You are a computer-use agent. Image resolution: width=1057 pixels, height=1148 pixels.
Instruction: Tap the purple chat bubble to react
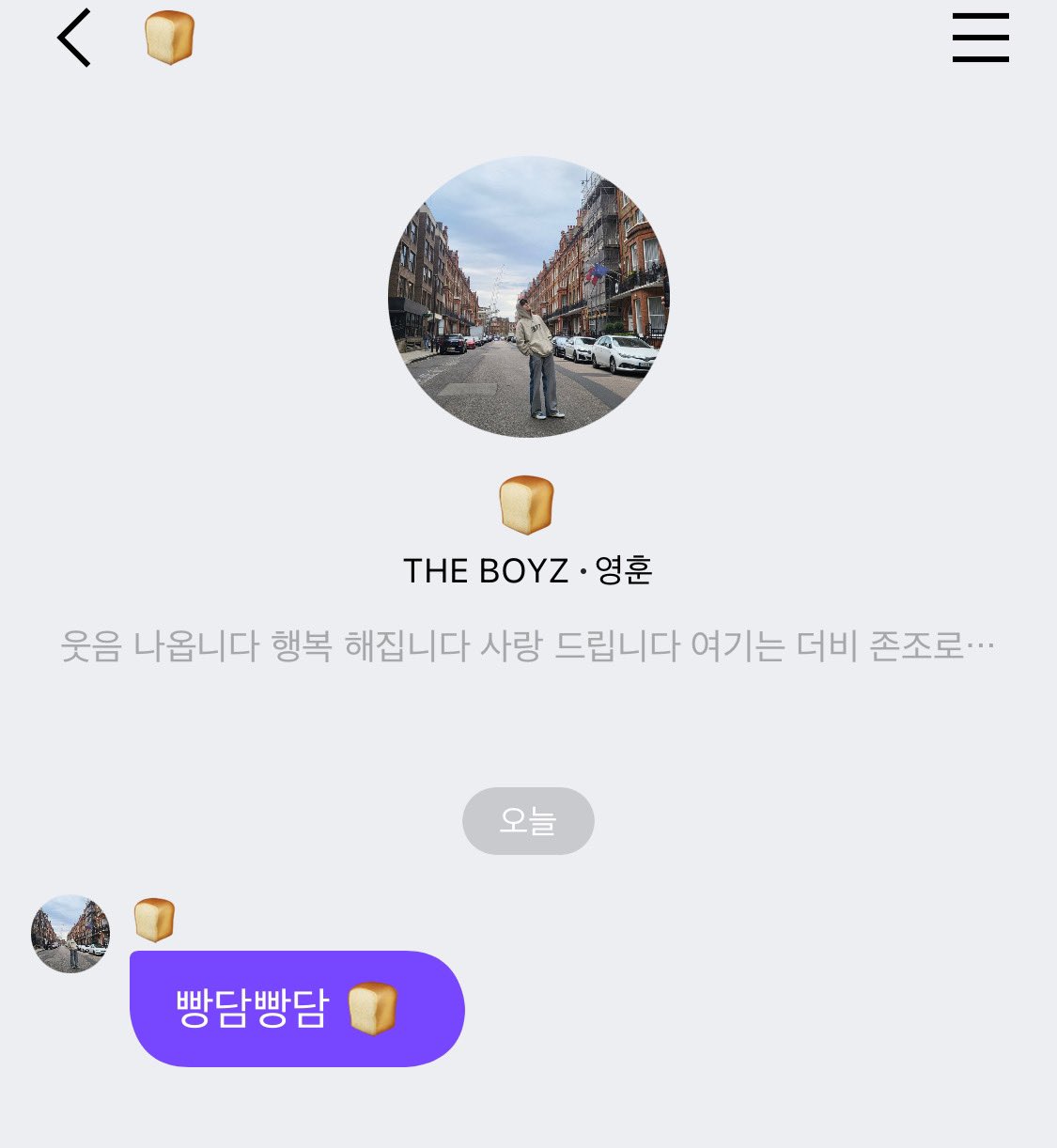coord(298,1007)
